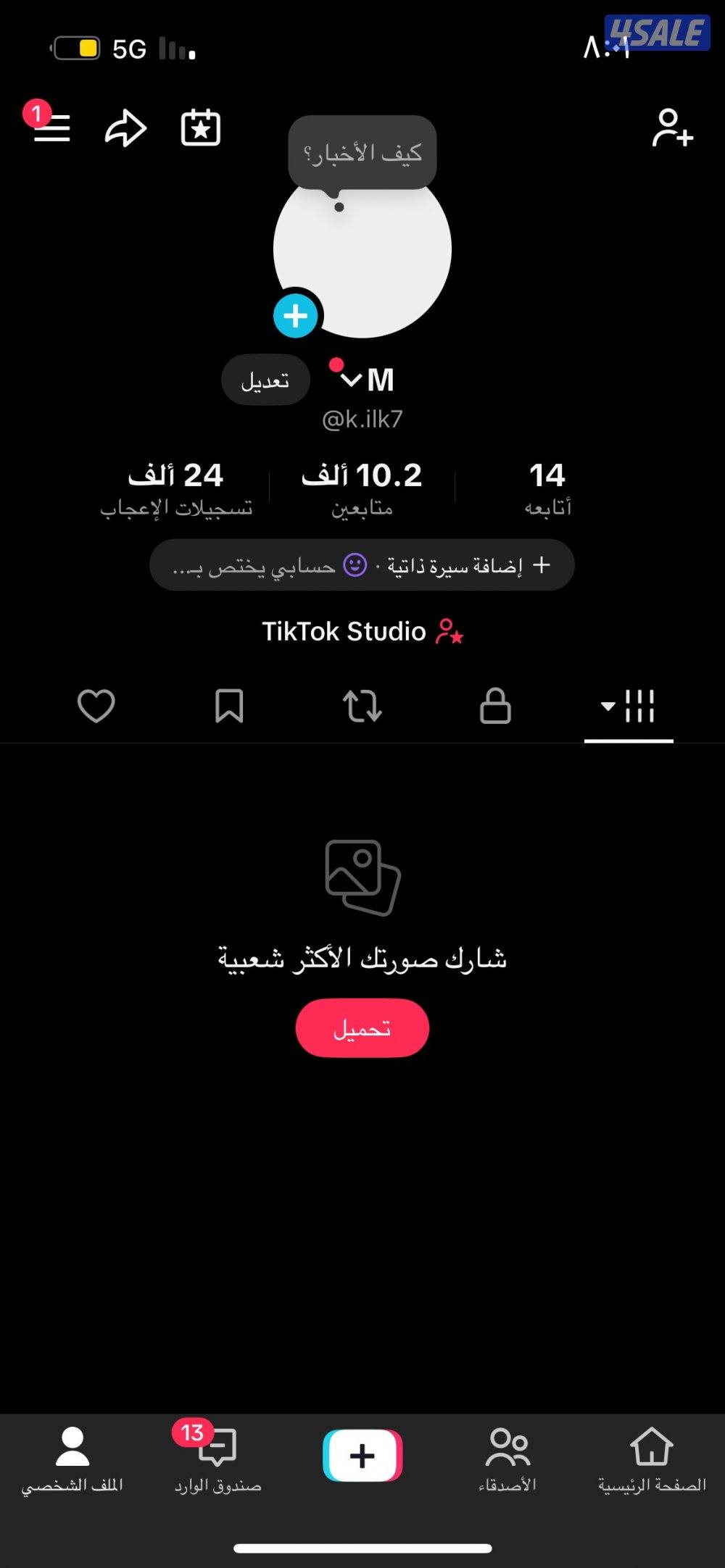Open the Bookmarks saved videos icon
The image size is (725, 1568).
(x=229, y=706)
